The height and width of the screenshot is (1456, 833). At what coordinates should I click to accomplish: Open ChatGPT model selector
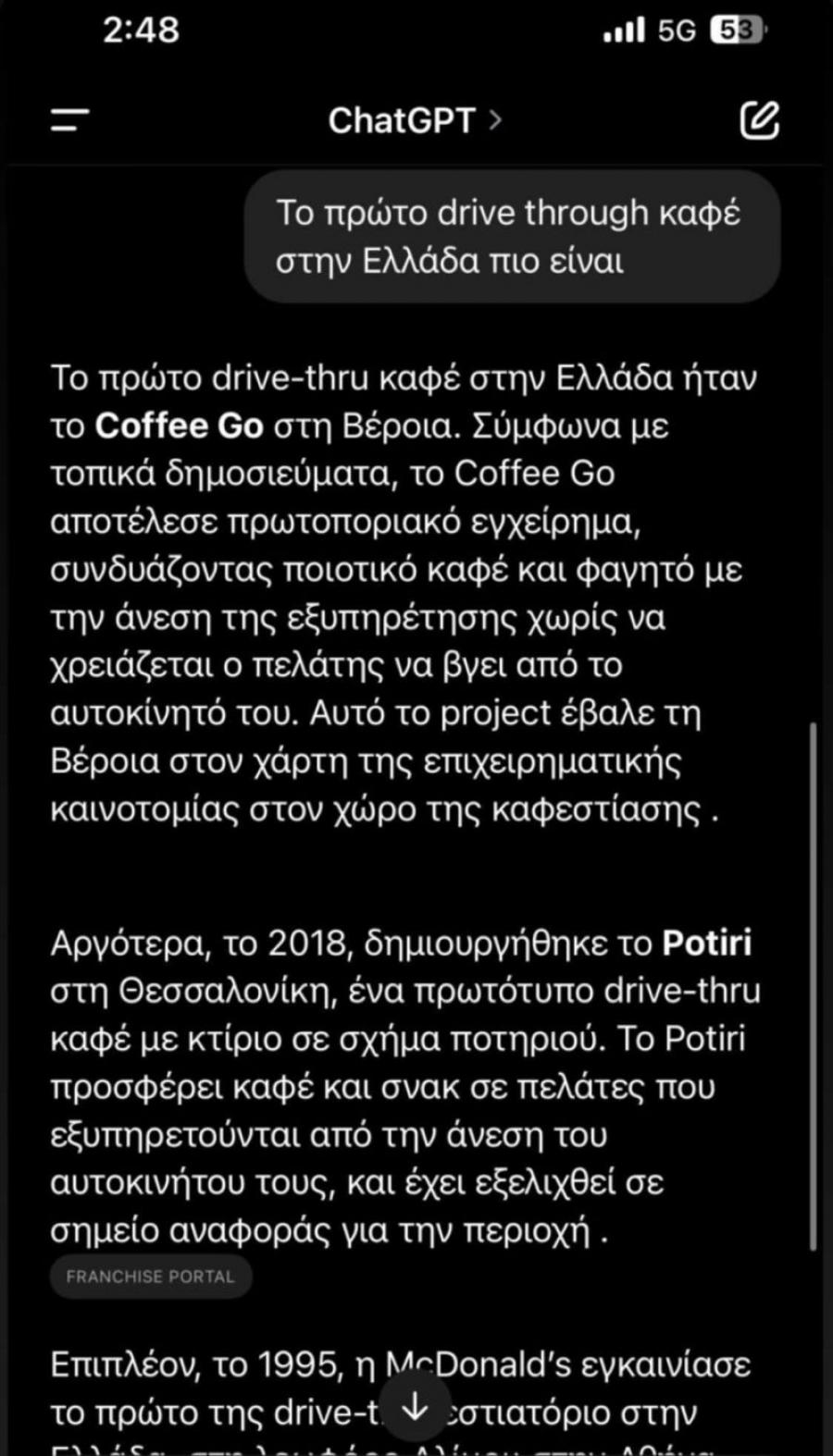[414, 120]
